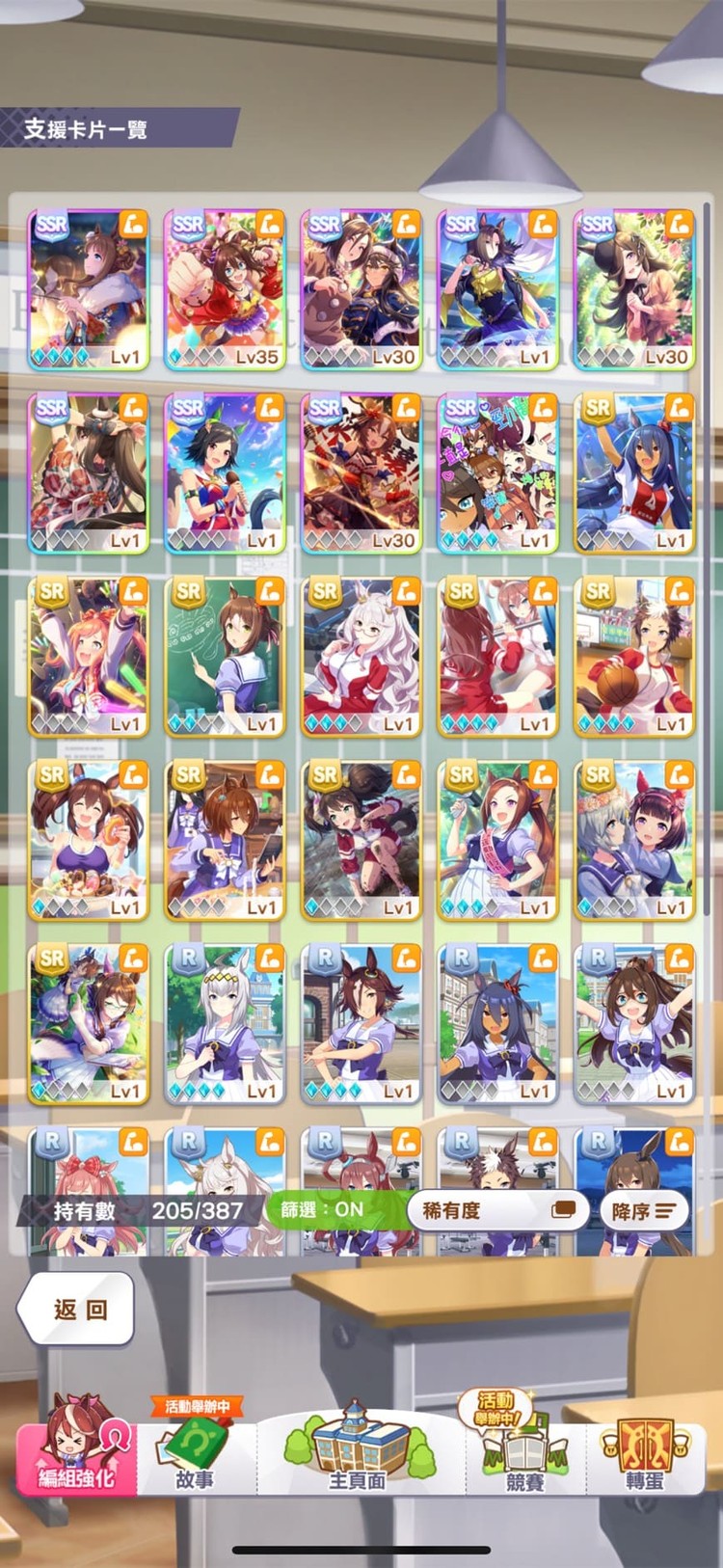
Task: Open the 故事 tab
Action: pos(197,1451)
